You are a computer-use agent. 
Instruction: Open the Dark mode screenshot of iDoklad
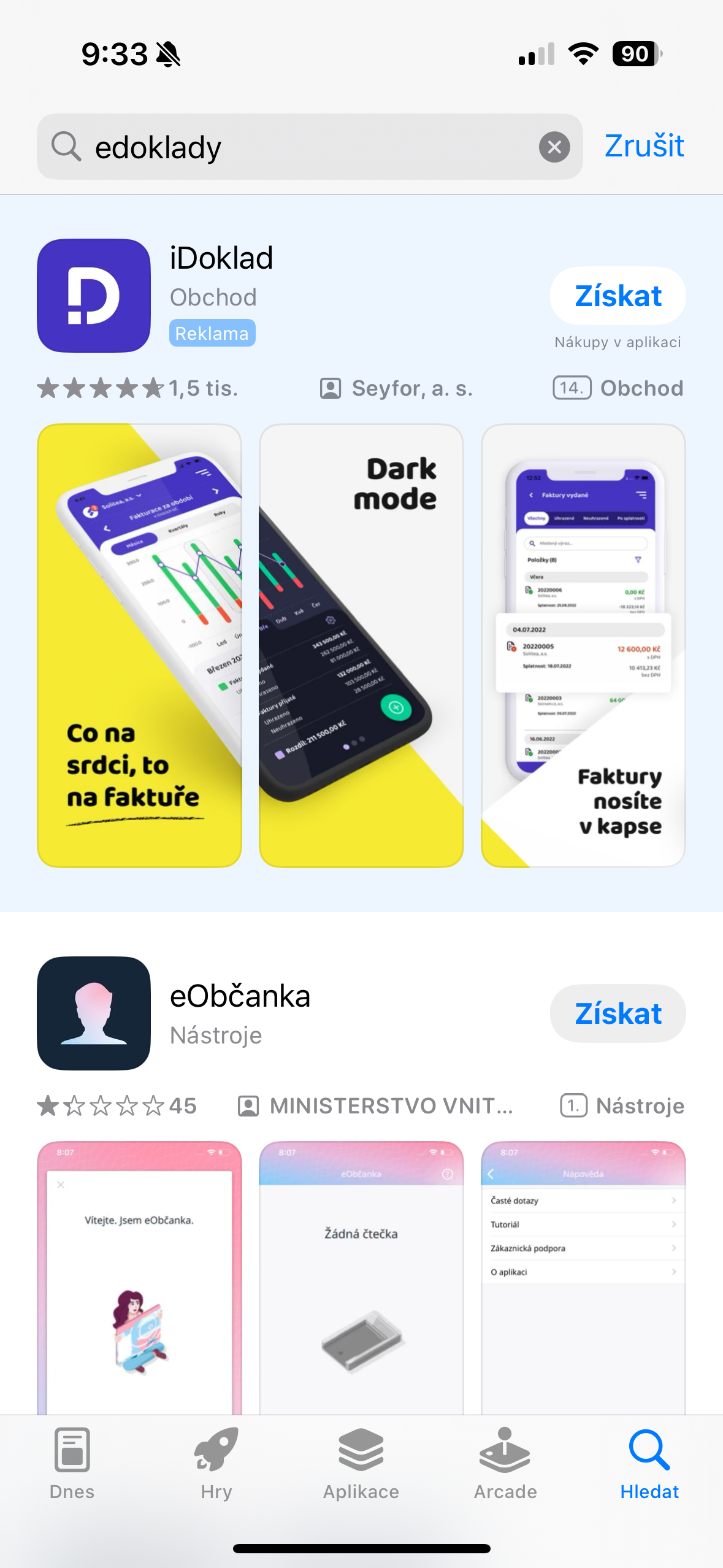(361, 644)
